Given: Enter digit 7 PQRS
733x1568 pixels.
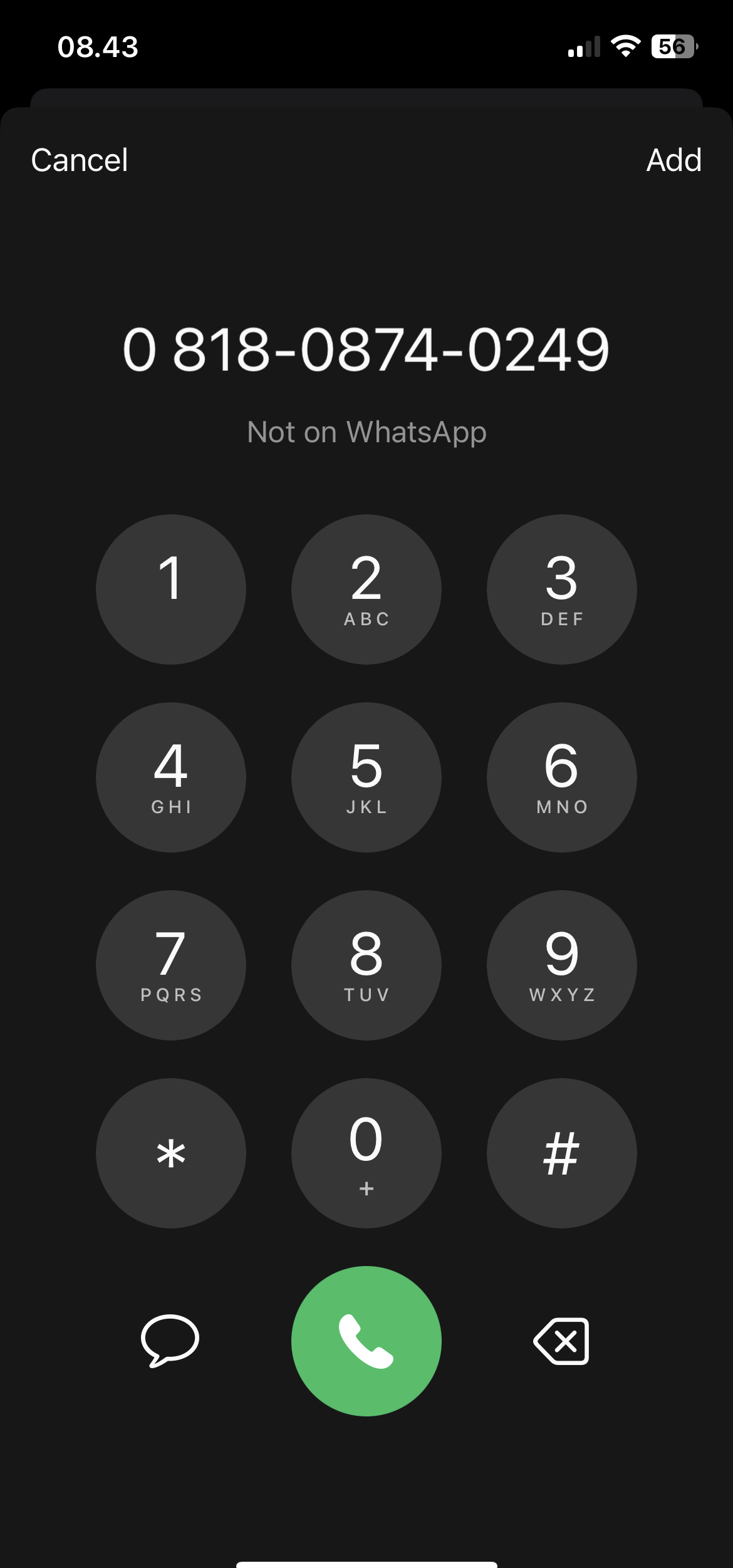Looking at the screenshot, I should 170,965.
